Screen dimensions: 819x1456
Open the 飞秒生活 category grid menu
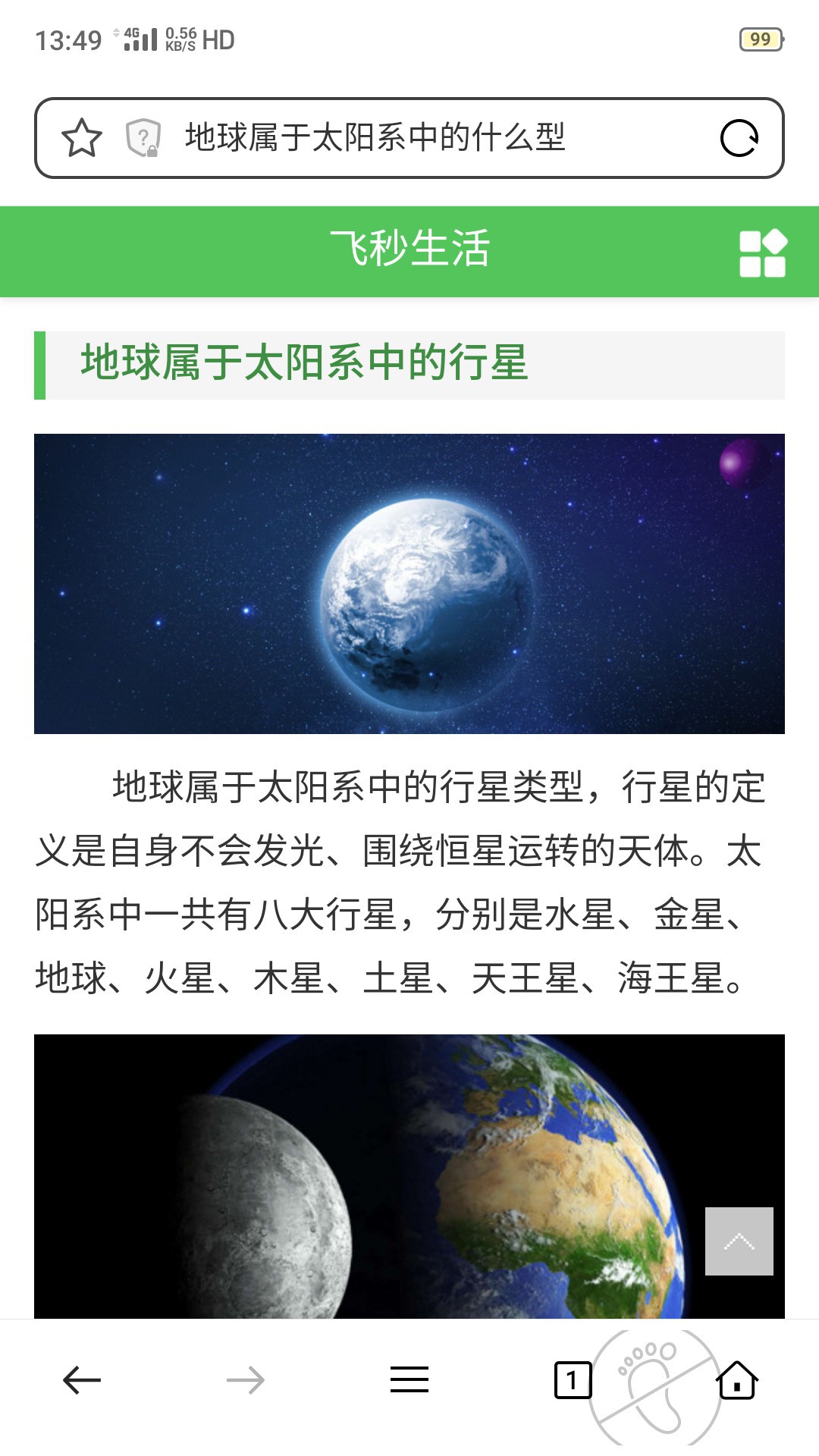pyautogui.click(x=762, y=253)
